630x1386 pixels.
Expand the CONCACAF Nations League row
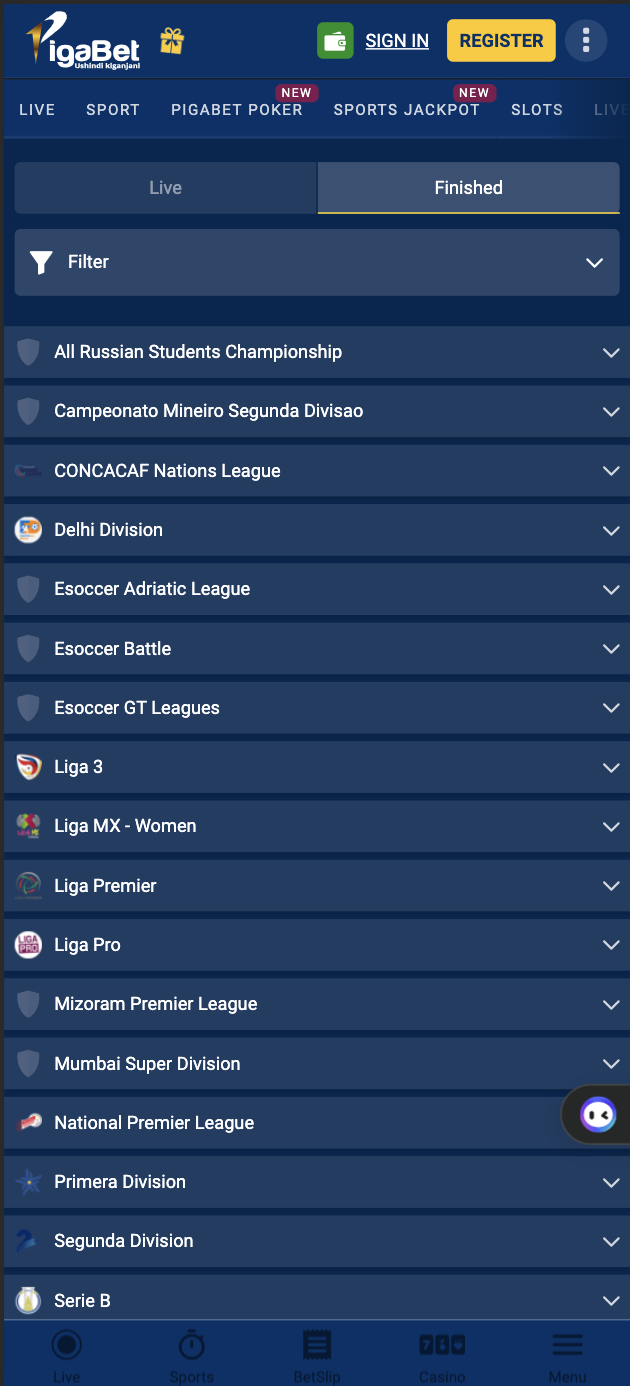pos(317,471)
